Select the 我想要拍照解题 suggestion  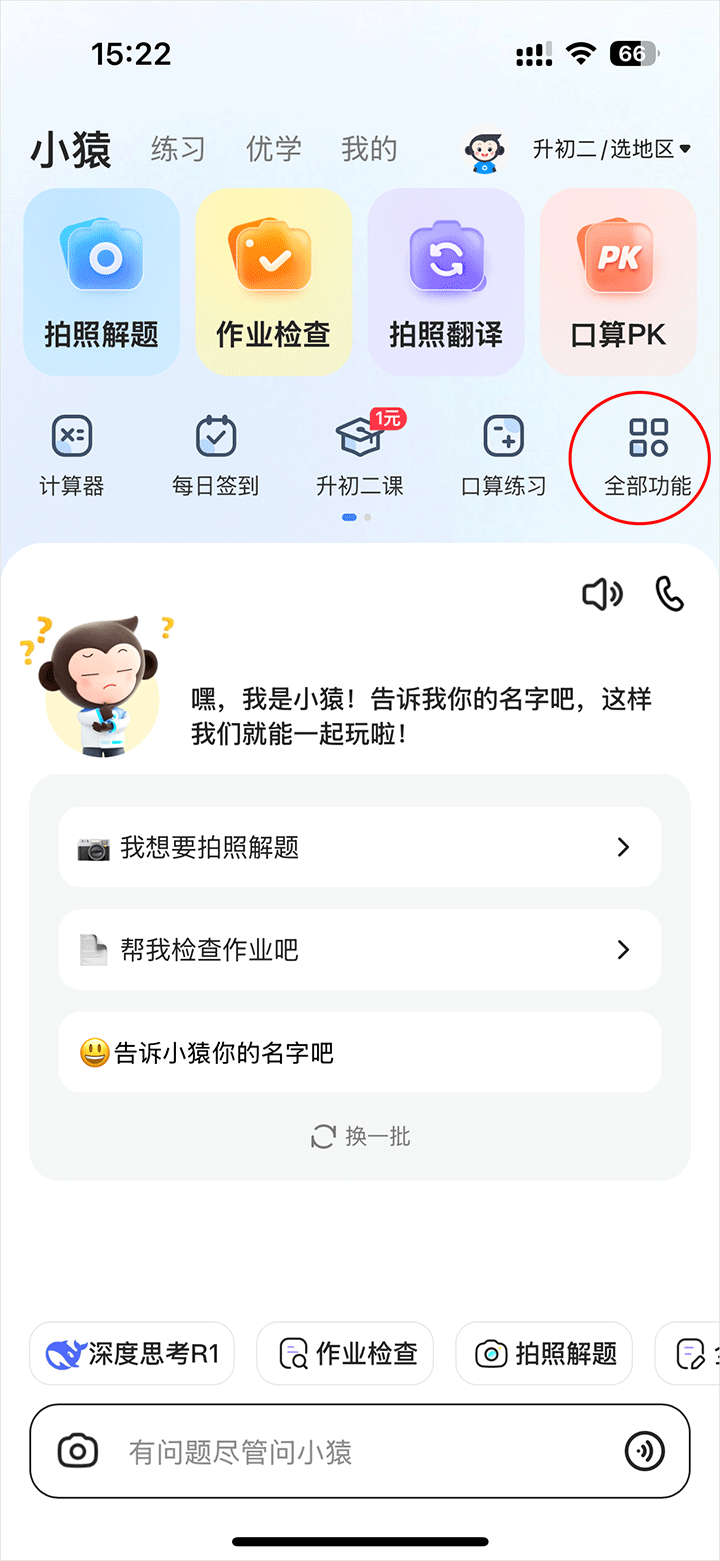pyautogui.click(x=360, y=848)
